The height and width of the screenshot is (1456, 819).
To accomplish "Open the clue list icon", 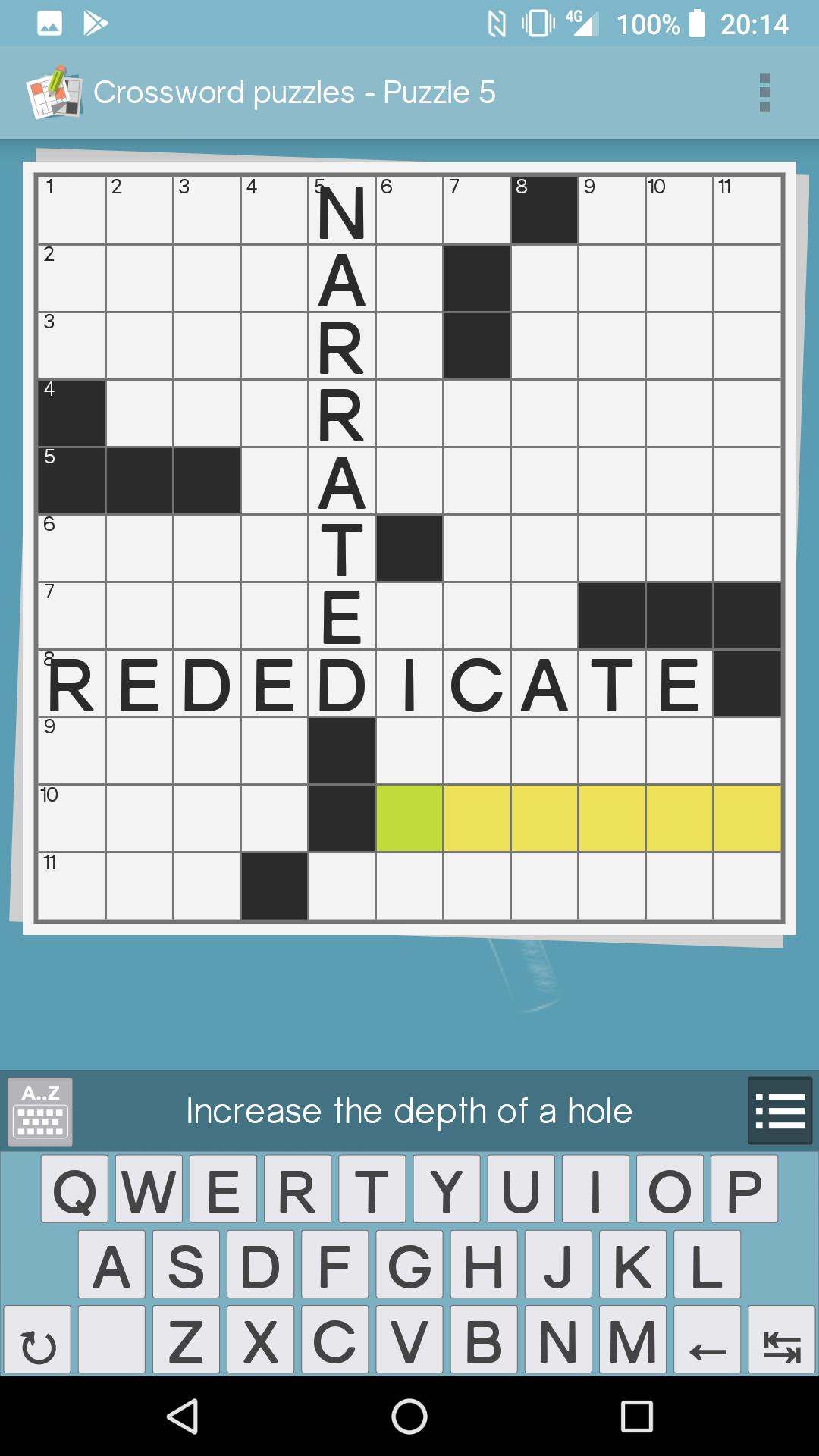I will click(780, 1111).
